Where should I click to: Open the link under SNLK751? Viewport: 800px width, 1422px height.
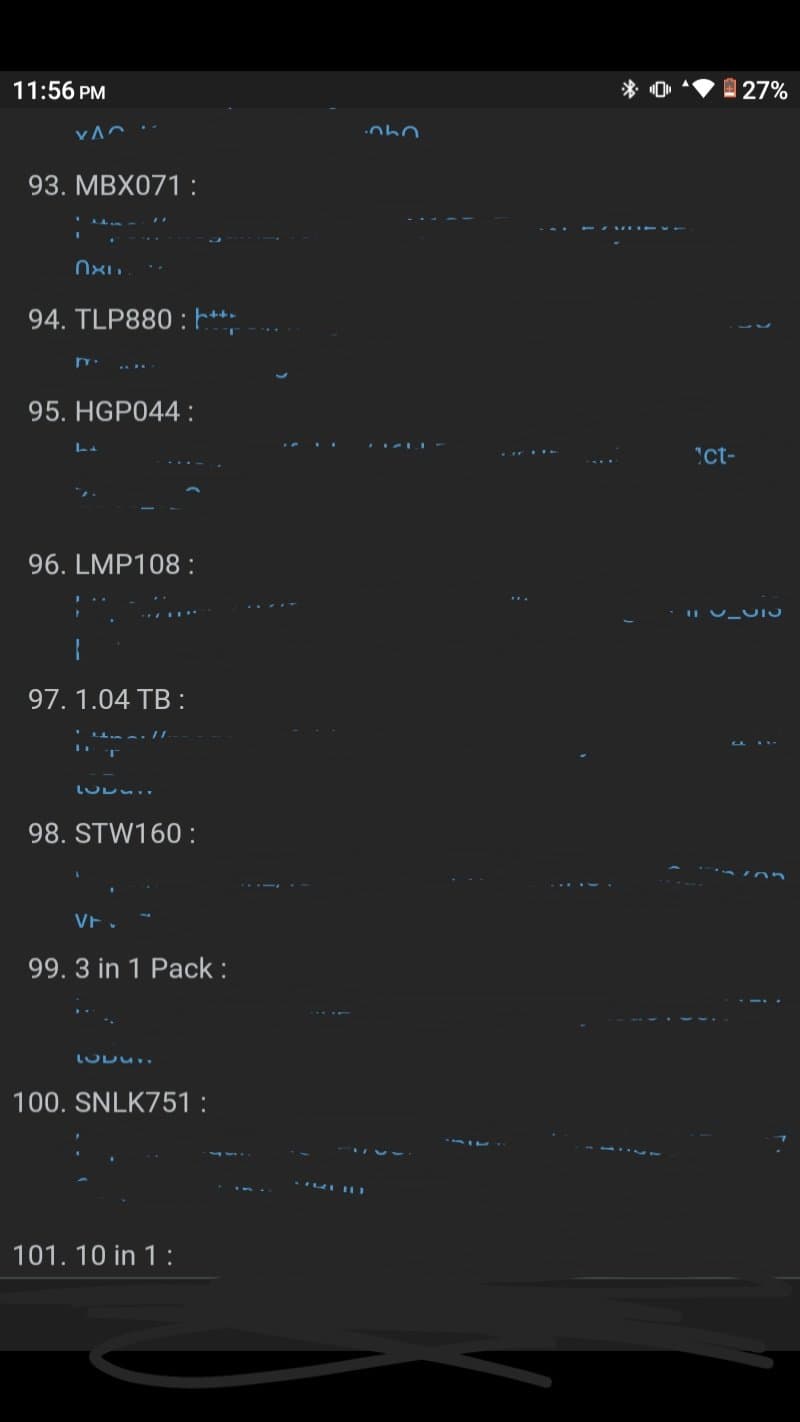(x=300, y=1145)
